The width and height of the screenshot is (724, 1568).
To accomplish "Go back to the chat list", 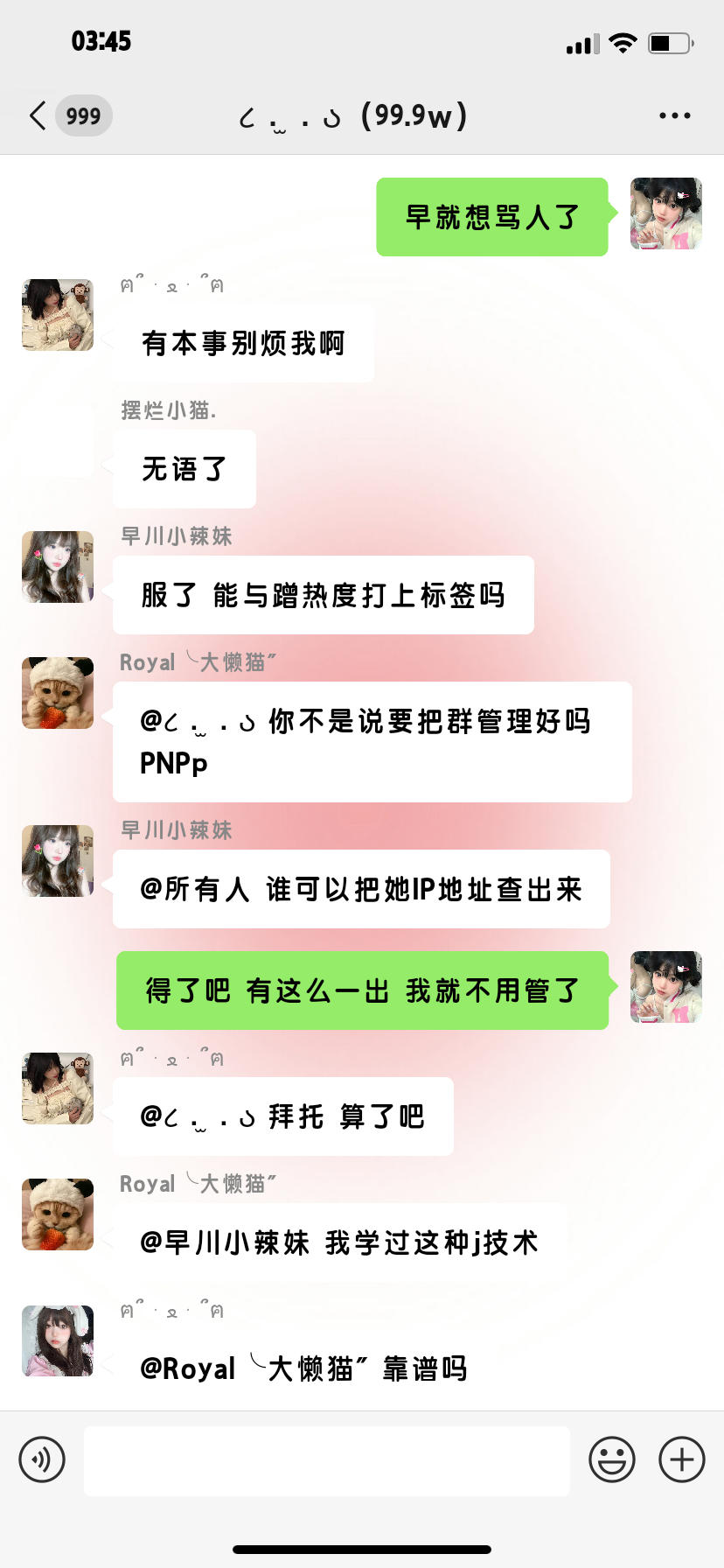I will (38, 115).
